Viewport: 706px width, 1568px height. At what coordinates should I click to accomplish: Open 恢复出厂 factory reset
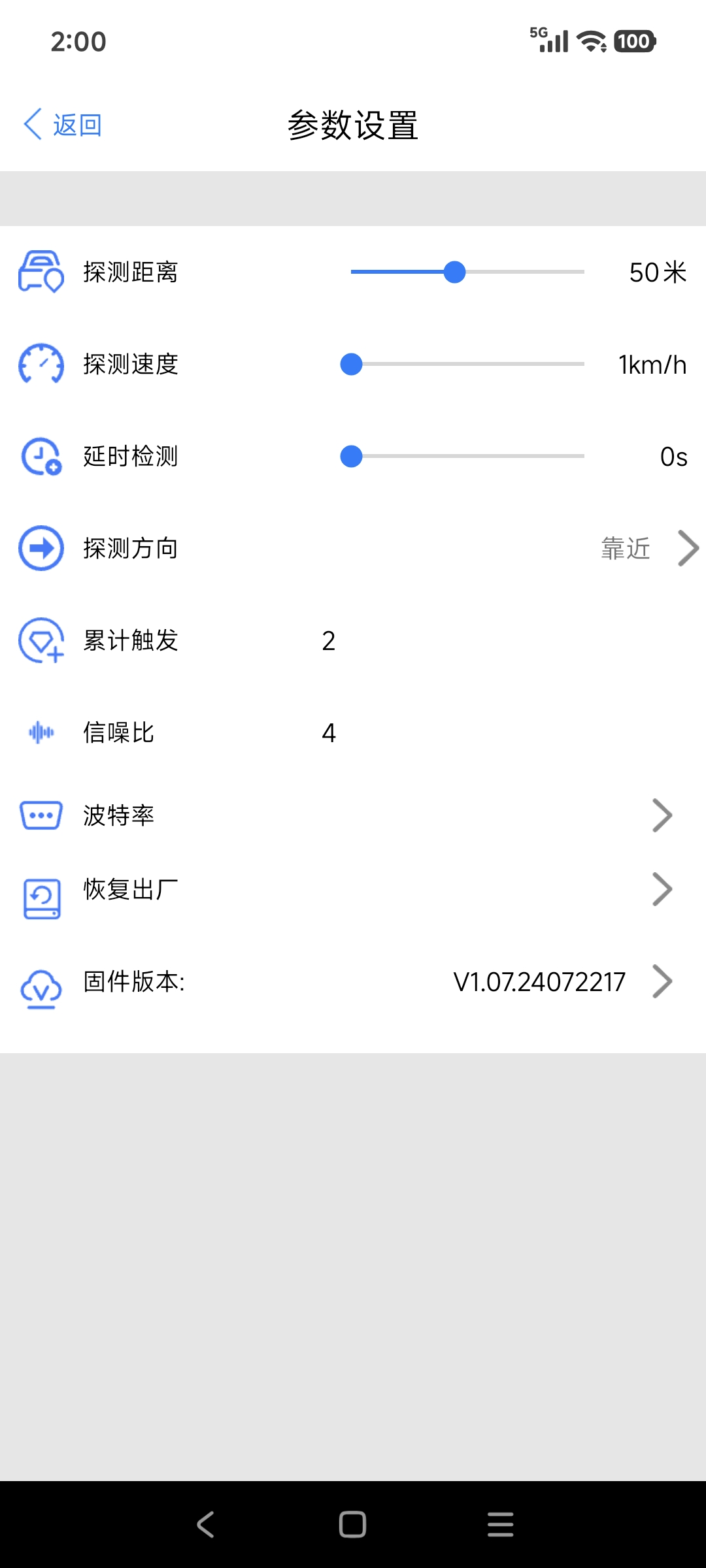tap(353, 889)
